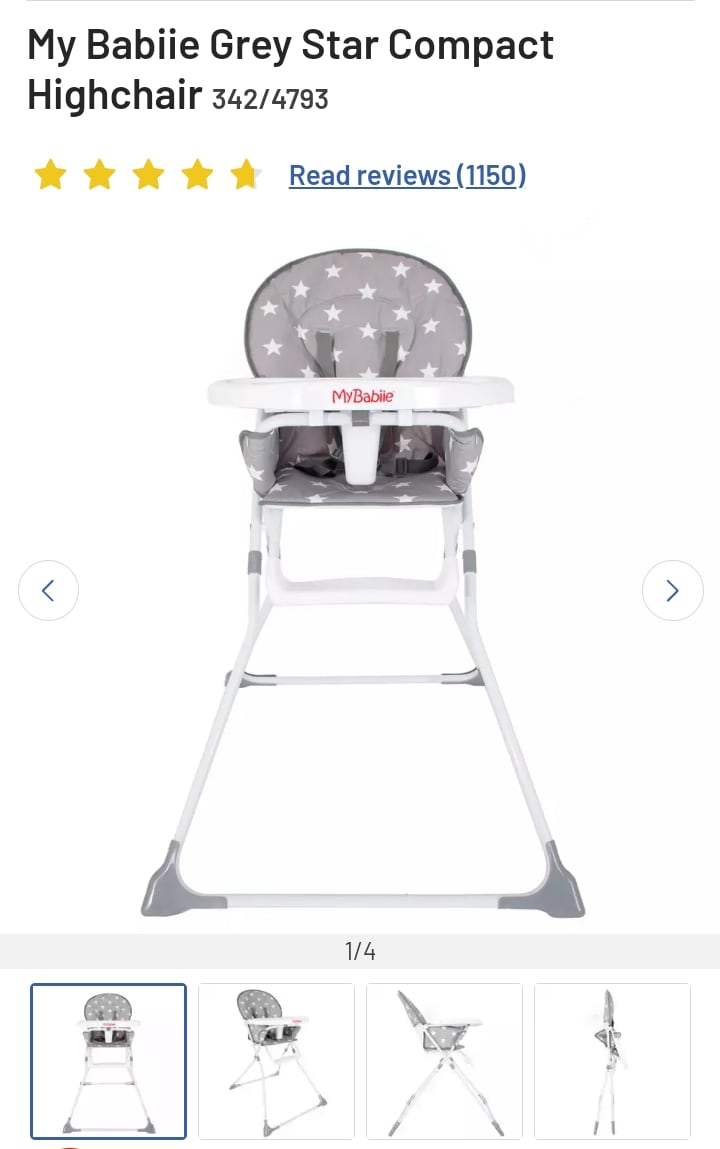Show the next product image

pos(672,590)
